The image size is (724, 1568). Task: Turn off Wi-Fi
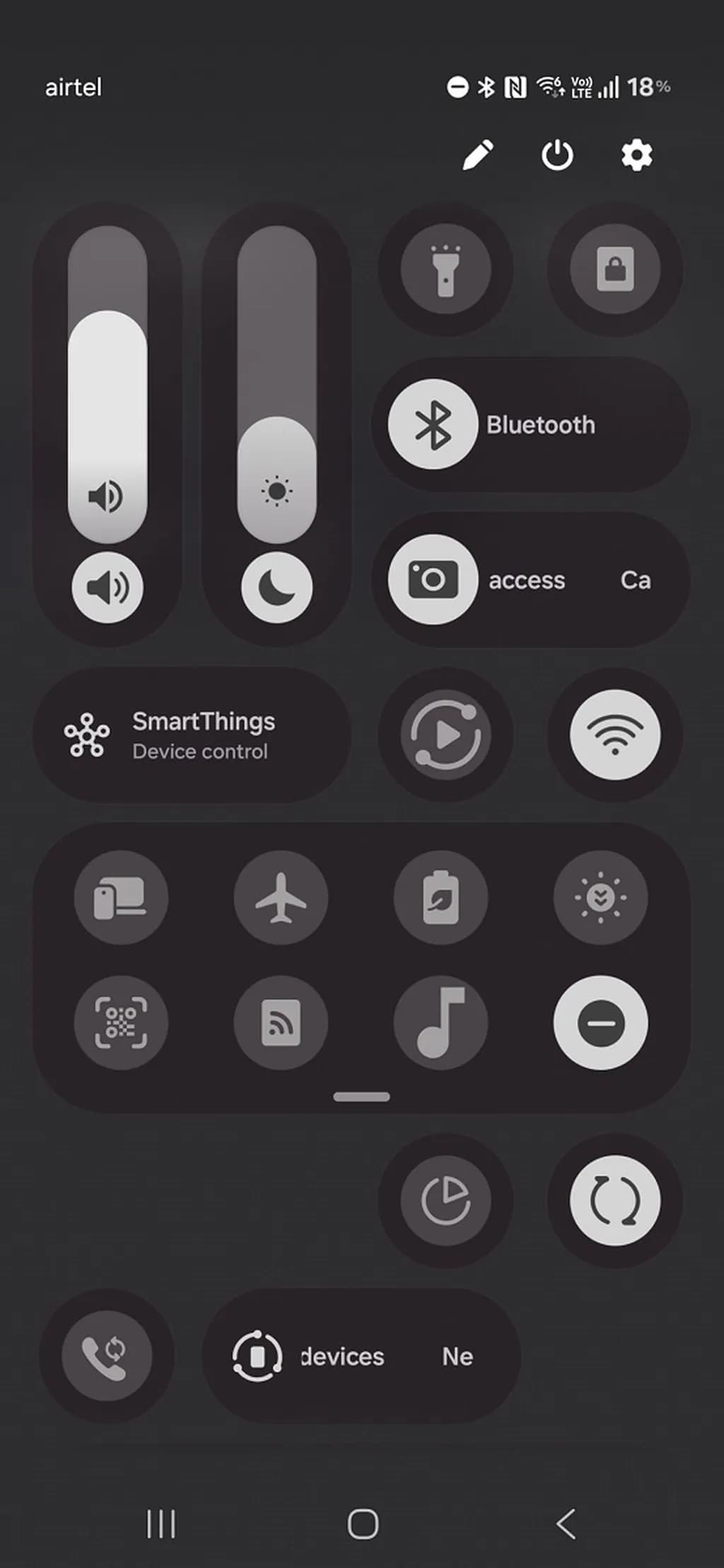pos(614,735)
